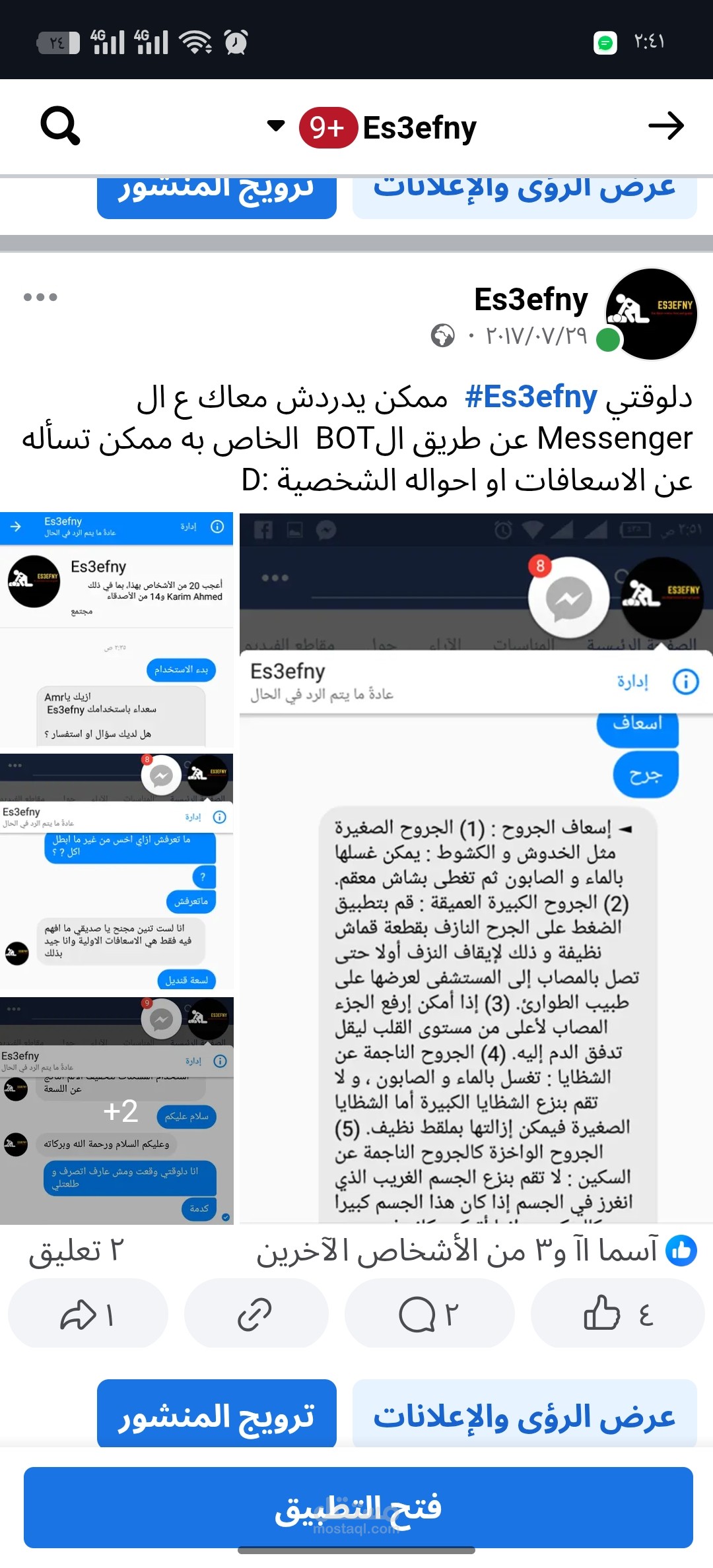Viewport: 713px width, 1568px height.
Task: See who reacted to this post
Action: coord(477,1251)
